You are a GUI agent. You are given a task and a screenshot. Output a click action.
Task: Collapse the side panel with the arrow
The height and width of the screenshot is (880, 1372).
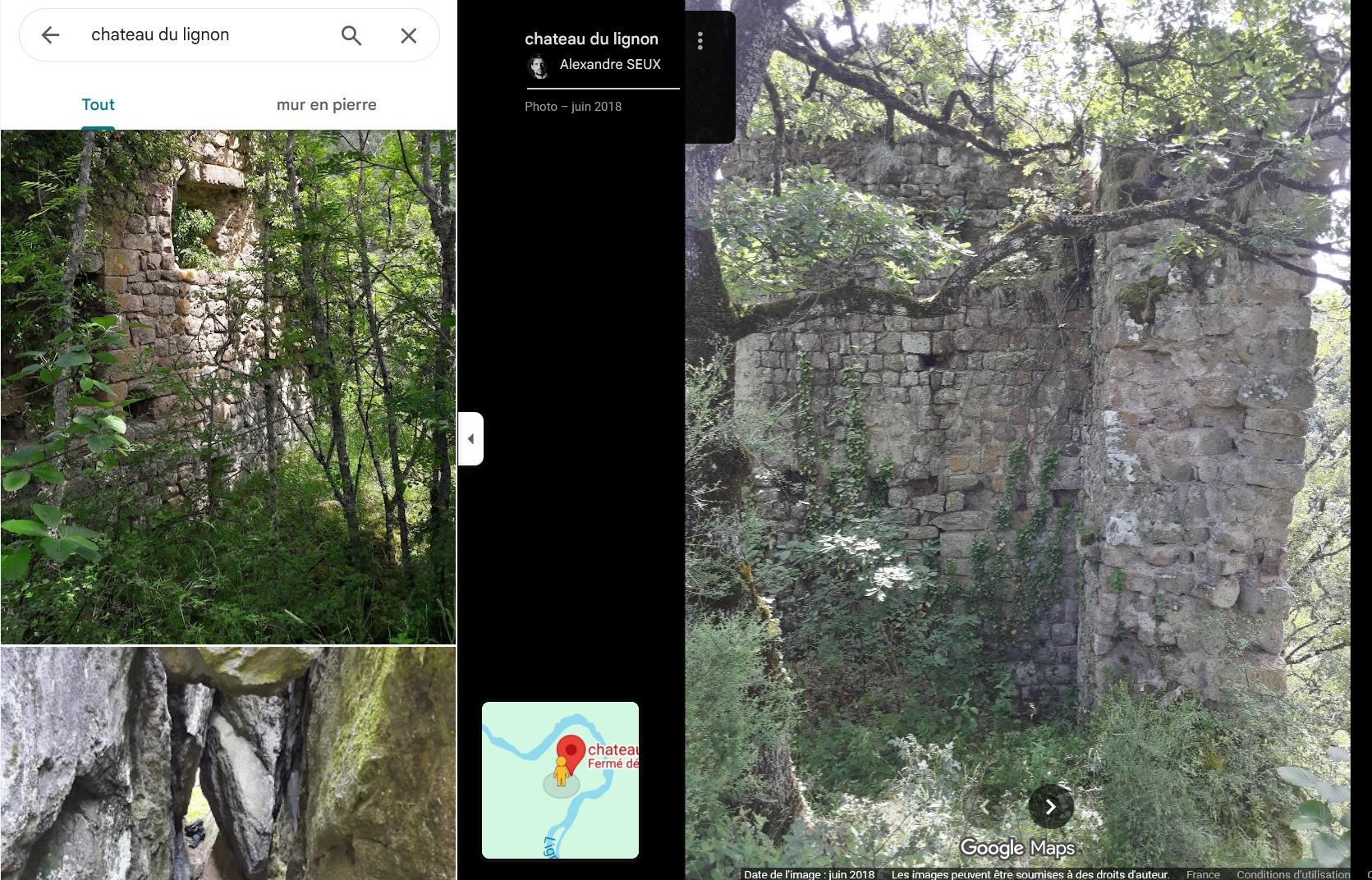(470, 439)
